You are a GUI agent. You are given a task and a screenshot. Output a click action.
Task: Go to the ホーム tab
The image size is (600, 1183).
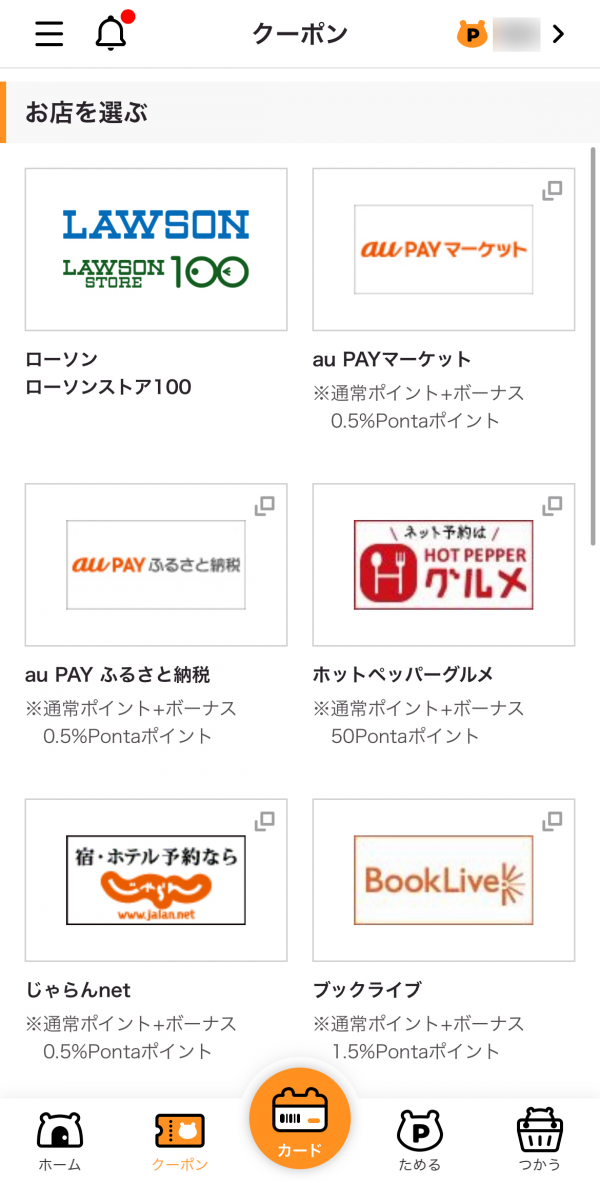click(60, 1140)
